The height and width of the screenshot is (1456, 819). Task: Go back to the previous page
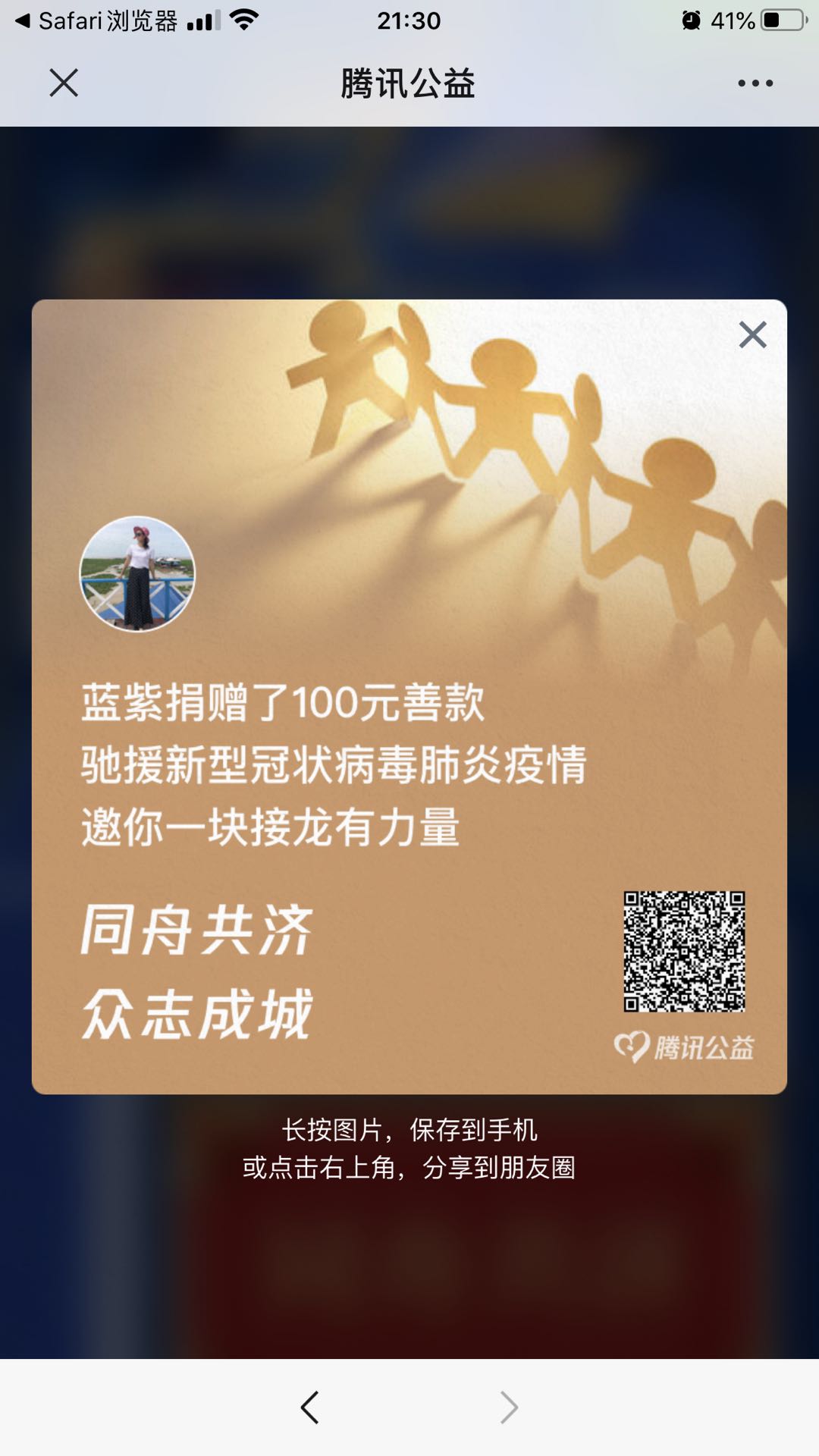click(309, 1407)
